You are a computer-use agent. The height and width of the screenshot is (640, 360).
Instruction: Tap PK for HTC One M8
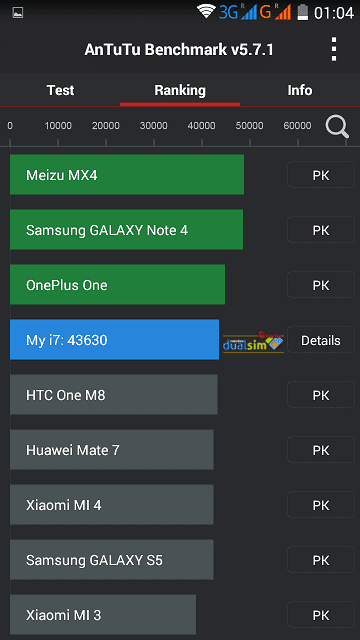tap(321, 395)
